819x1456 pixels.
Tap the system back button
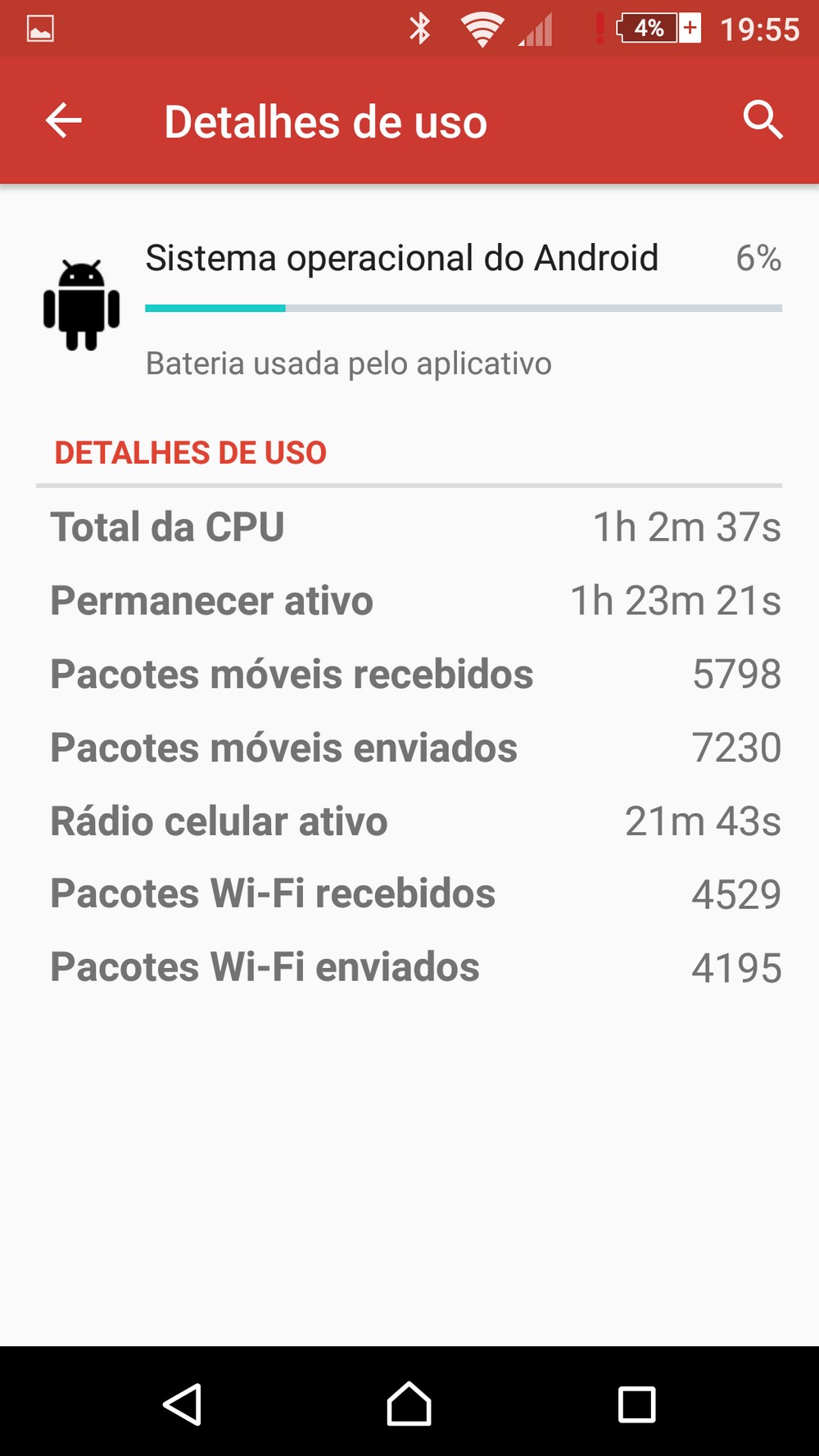tap(183, 1404)
